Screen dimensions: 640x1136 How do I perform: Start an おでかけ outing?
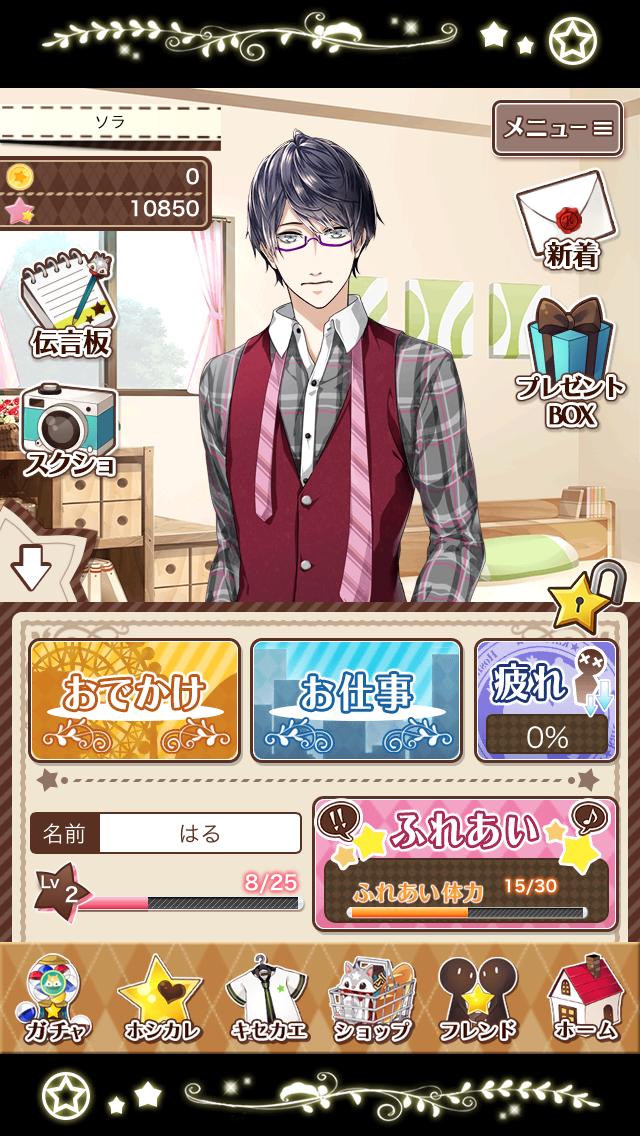tap(135, 699)
